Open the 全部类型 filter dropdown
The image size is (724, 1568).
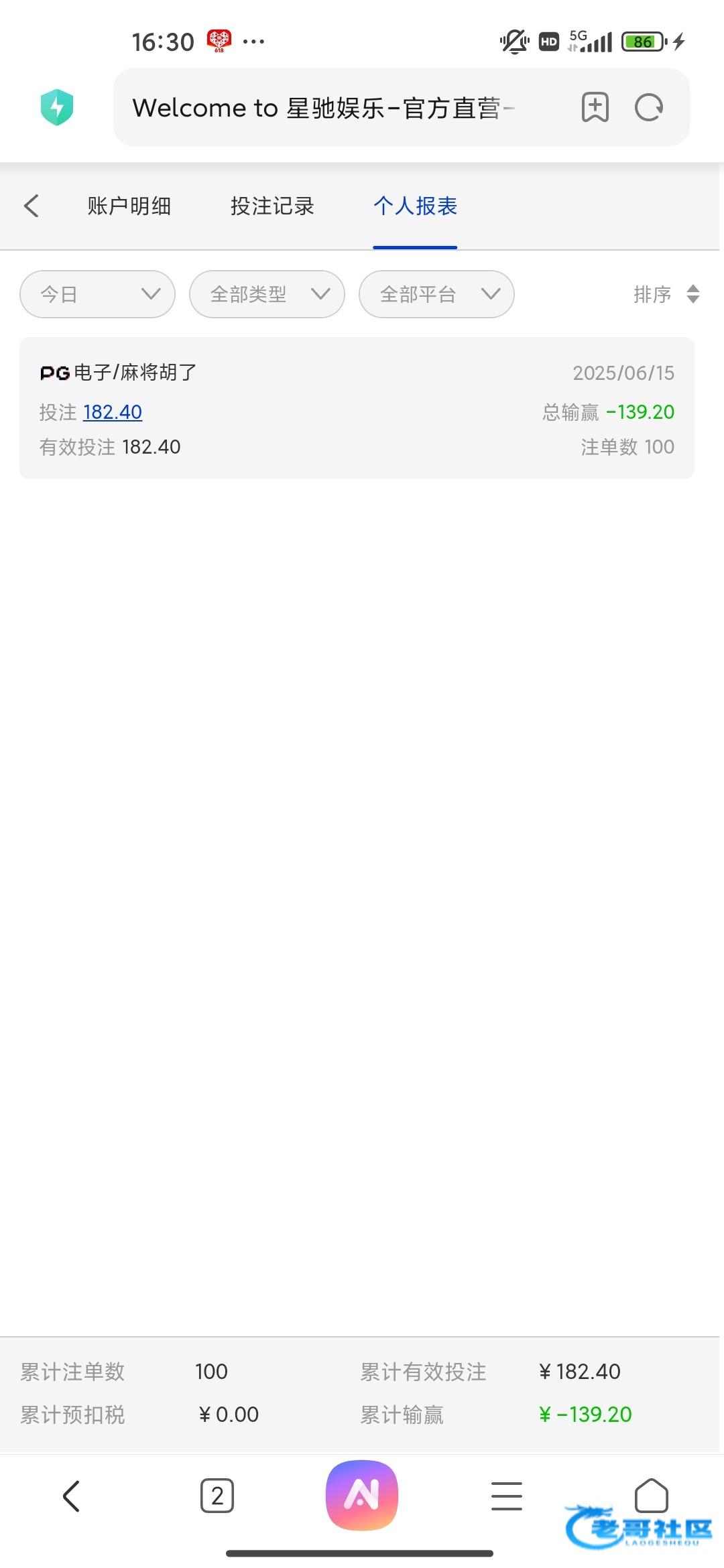[267, 294]
